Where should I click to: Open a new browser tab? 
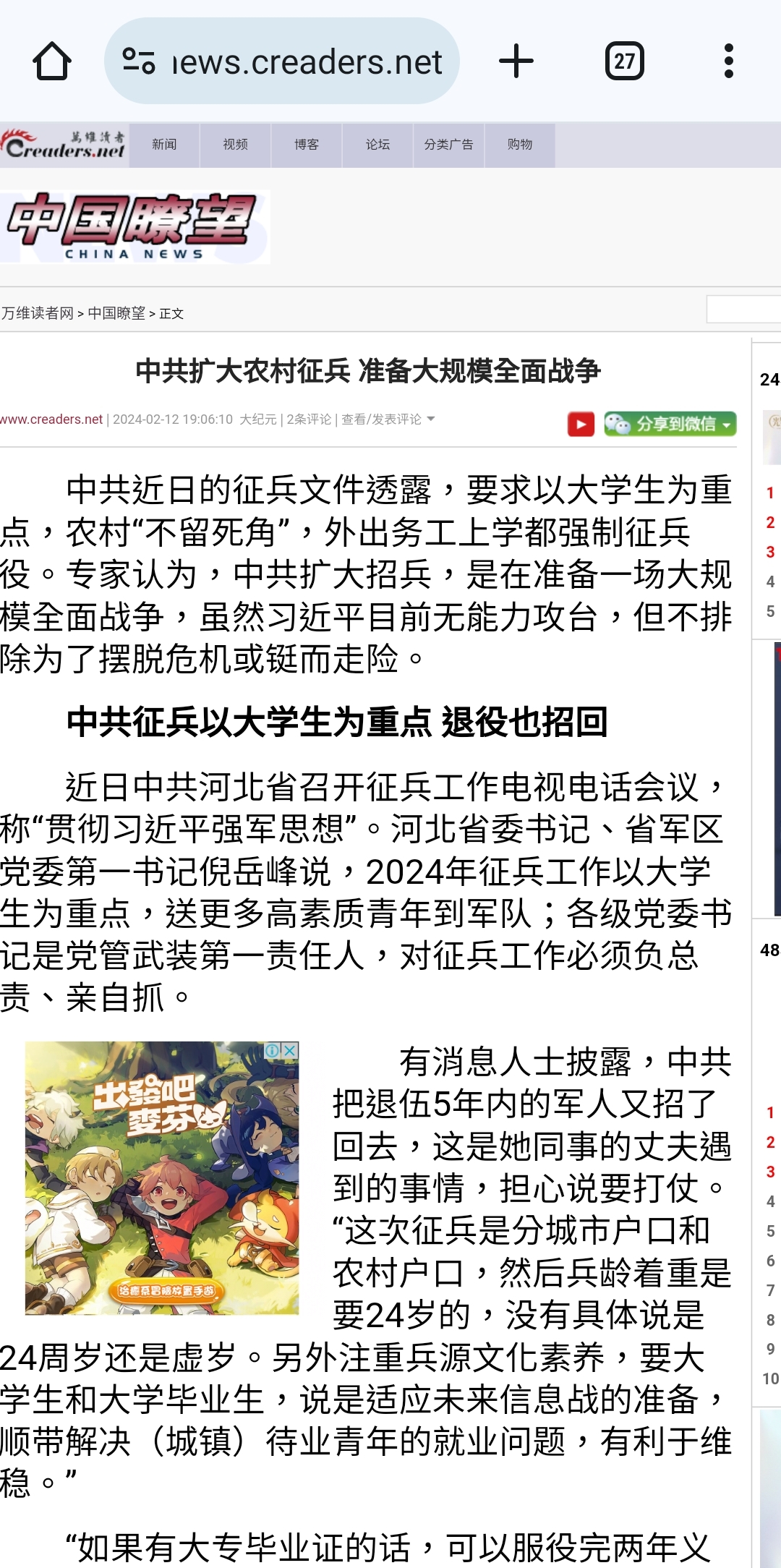(x=516, y=61)
